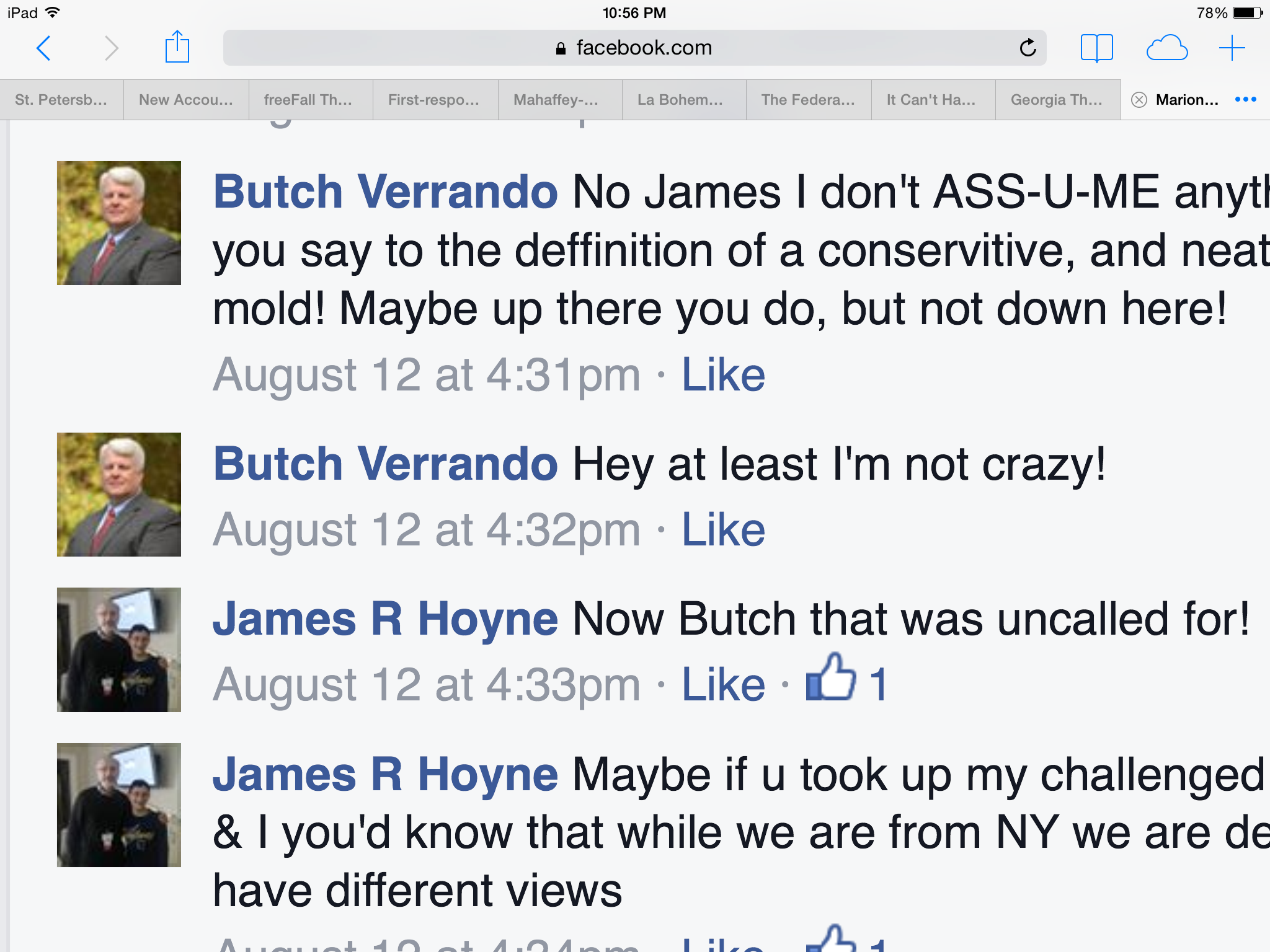
Task: Switch to the First-respo... tab
Action: (433, 100)
